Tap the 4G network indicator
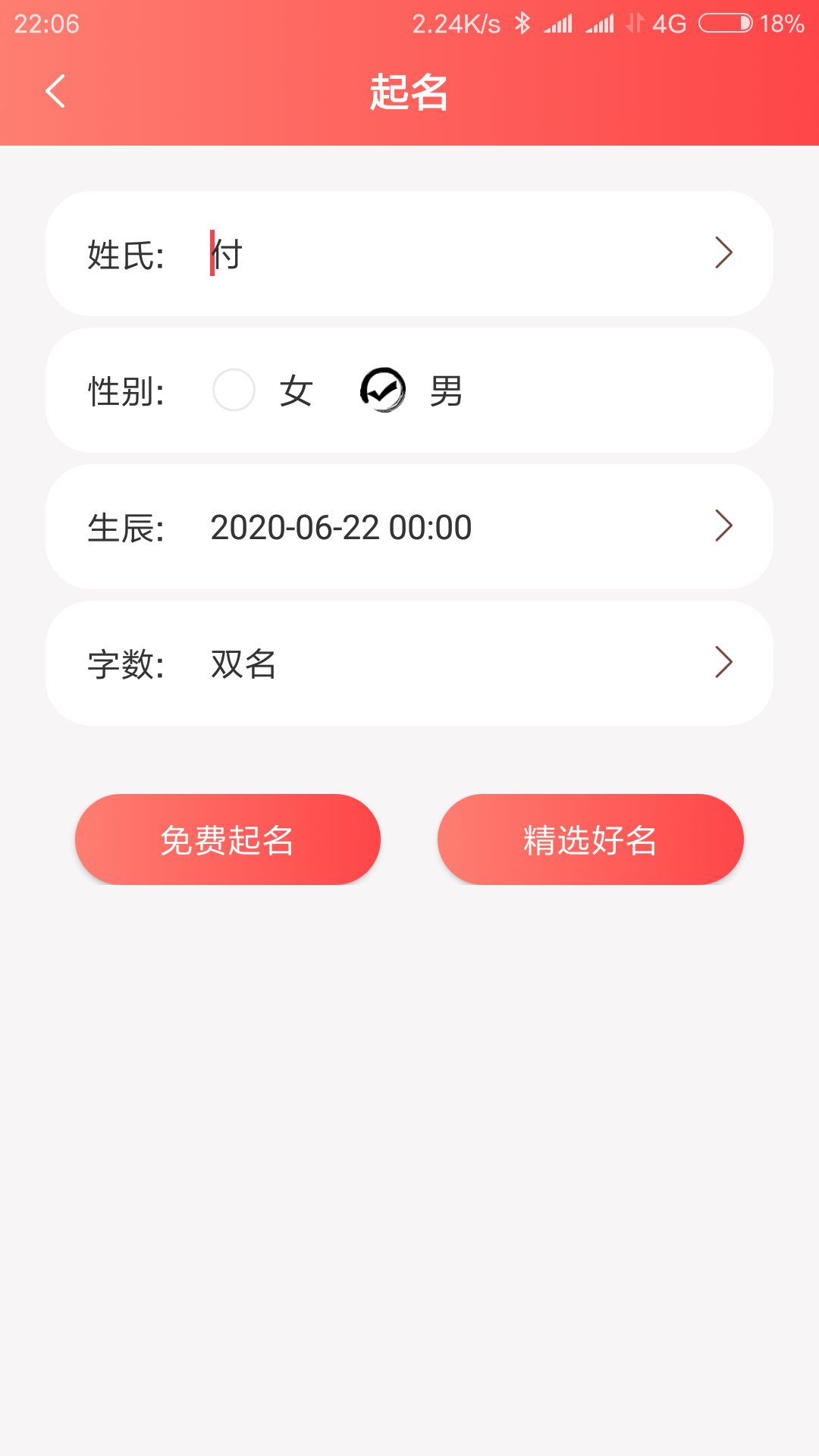819x1456 pixels. click(670, 23)
